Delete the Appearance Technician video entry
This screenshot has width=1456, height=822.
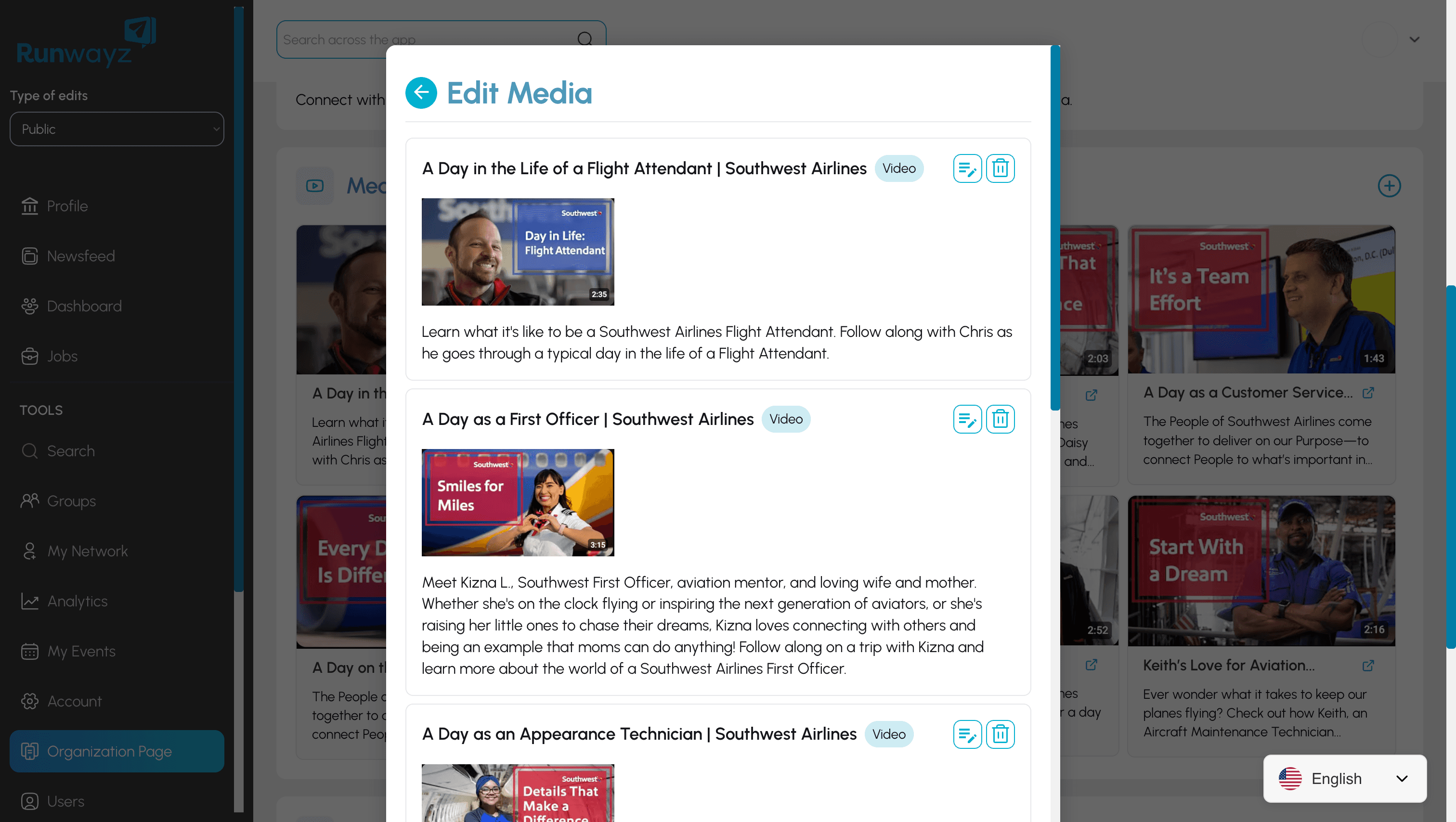1000,734
